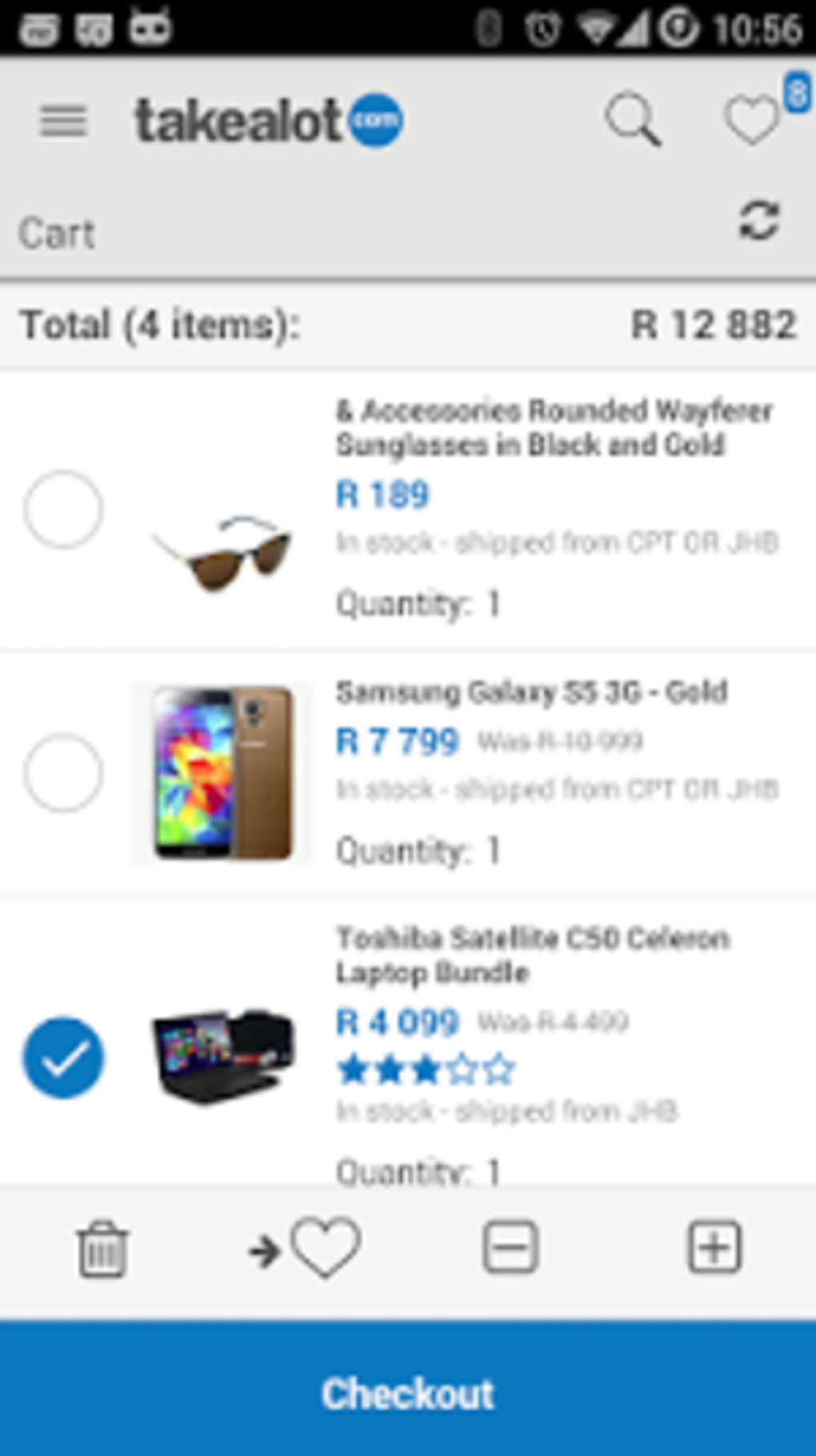Screen dimensions: 816x1456
Task: Decrease quantity with the minus button
Action: click(510, 1247)
